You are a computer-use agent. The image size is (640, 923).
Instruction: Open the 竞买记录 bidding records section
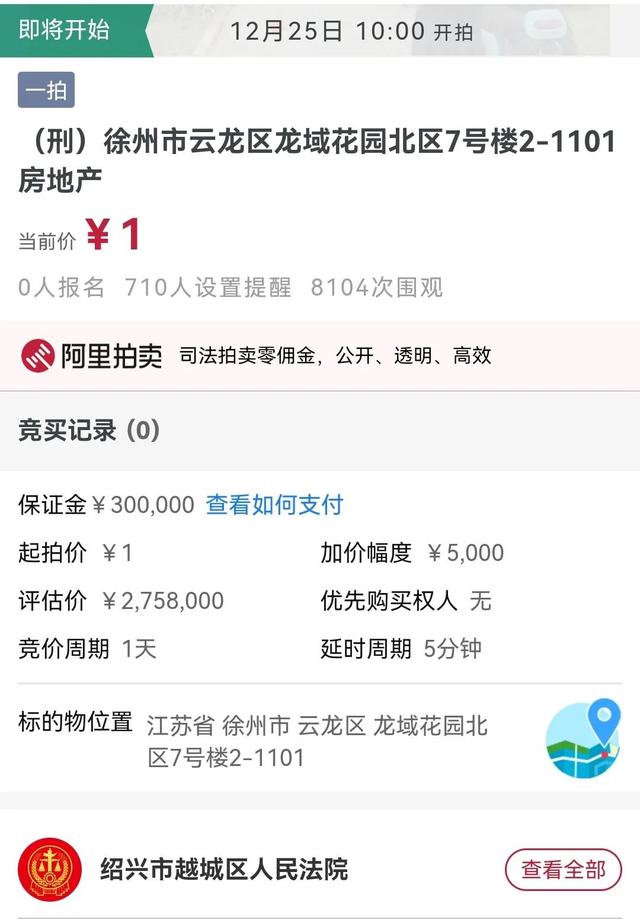click(x=89, y=431)
